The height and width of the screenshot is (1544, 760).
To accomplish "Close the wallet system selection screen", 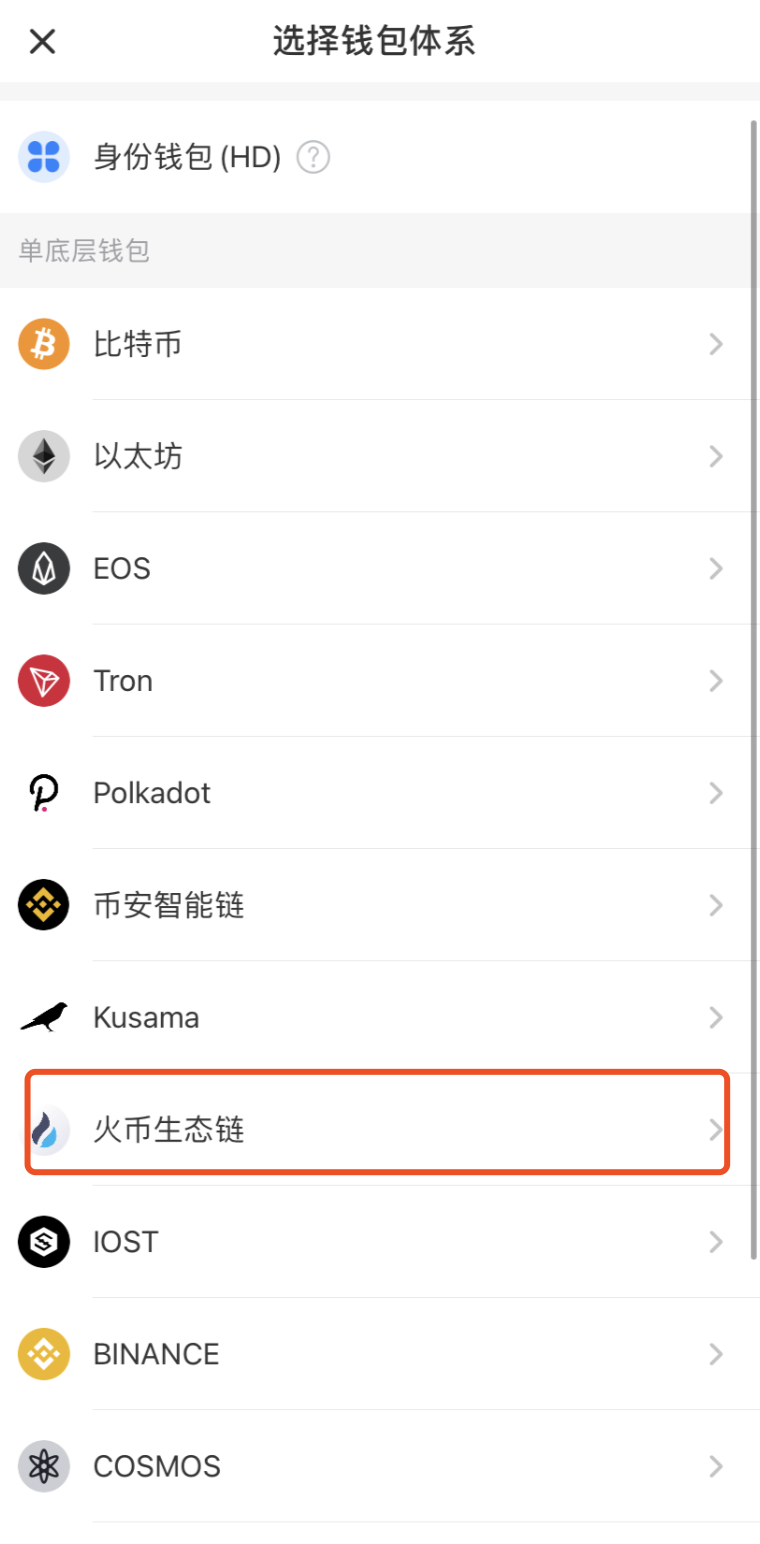I will 42,41.
